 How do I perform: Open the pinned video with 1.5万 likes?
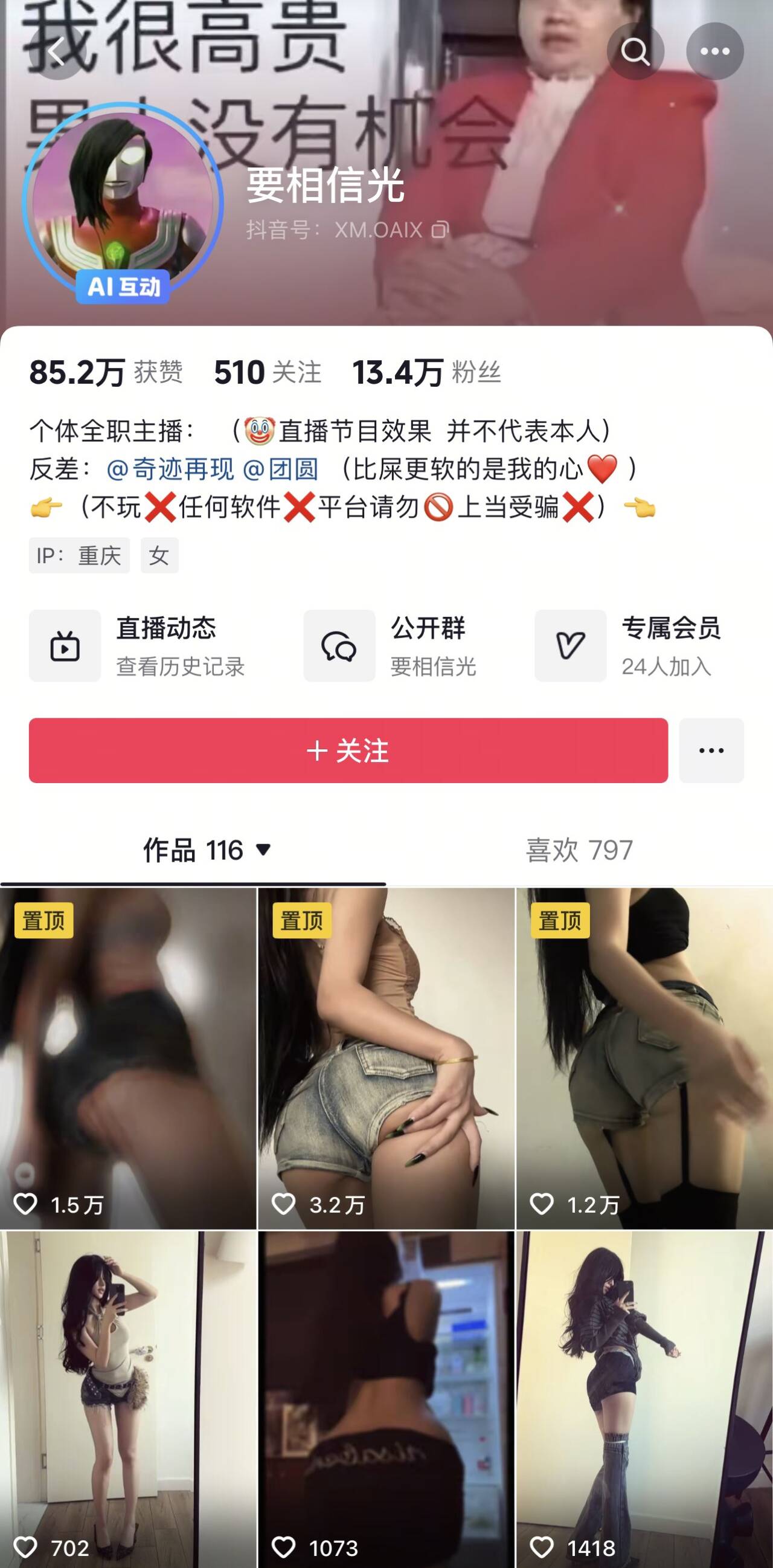127,1059
